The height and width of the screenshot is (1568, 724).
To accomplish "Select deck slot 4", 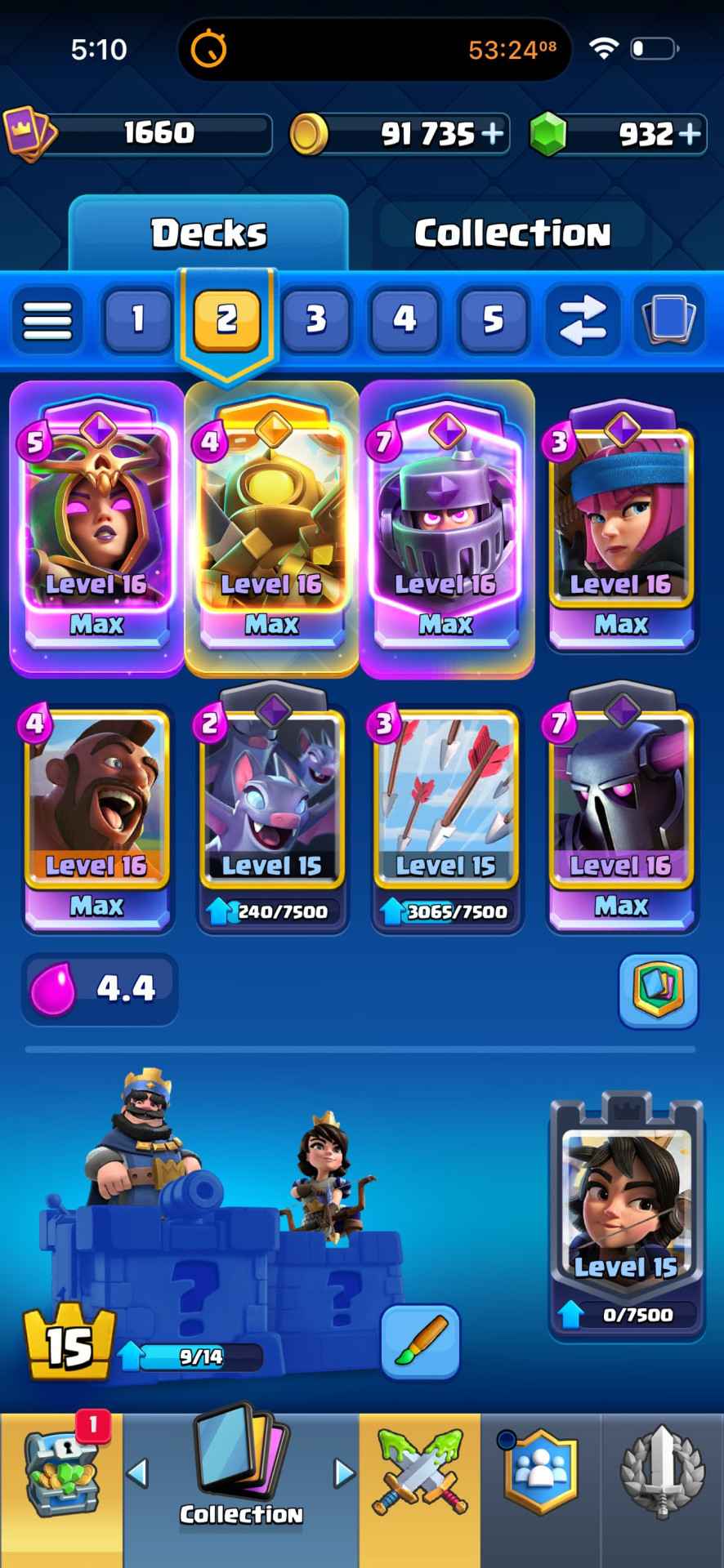I will (405, 318).
